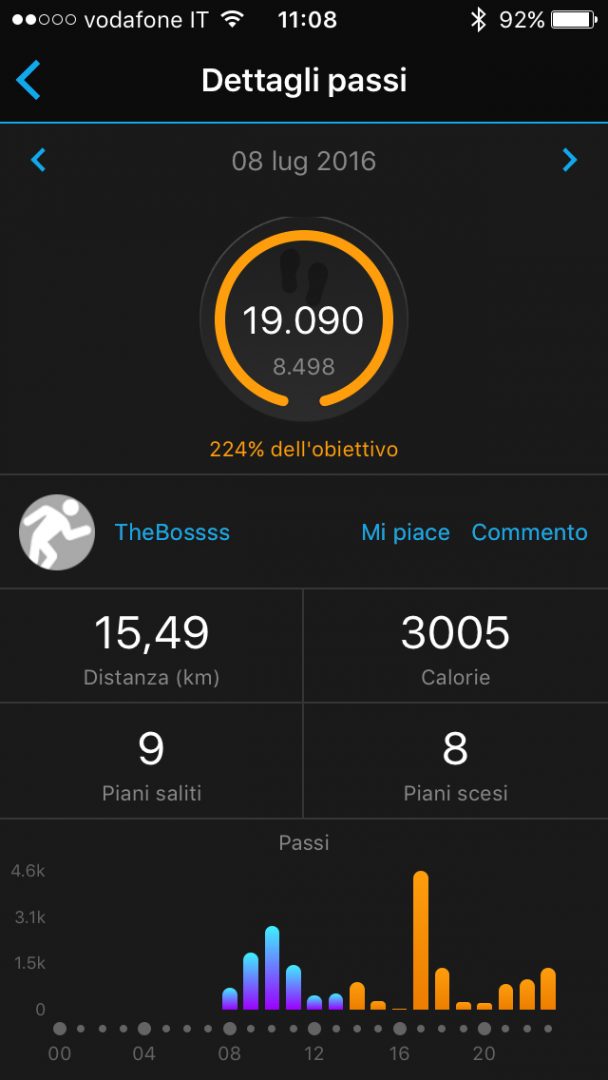The height and width of the screenshot is (1080, 608).
Task: Show the next day's steps
Action: (569, 160)
